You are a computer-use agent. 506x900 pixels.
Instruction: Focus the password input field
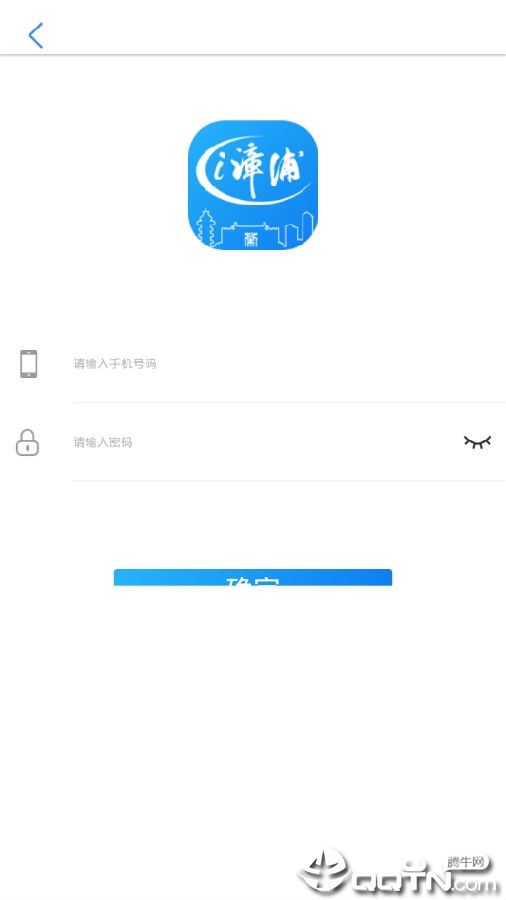click(x=266, y=442)
